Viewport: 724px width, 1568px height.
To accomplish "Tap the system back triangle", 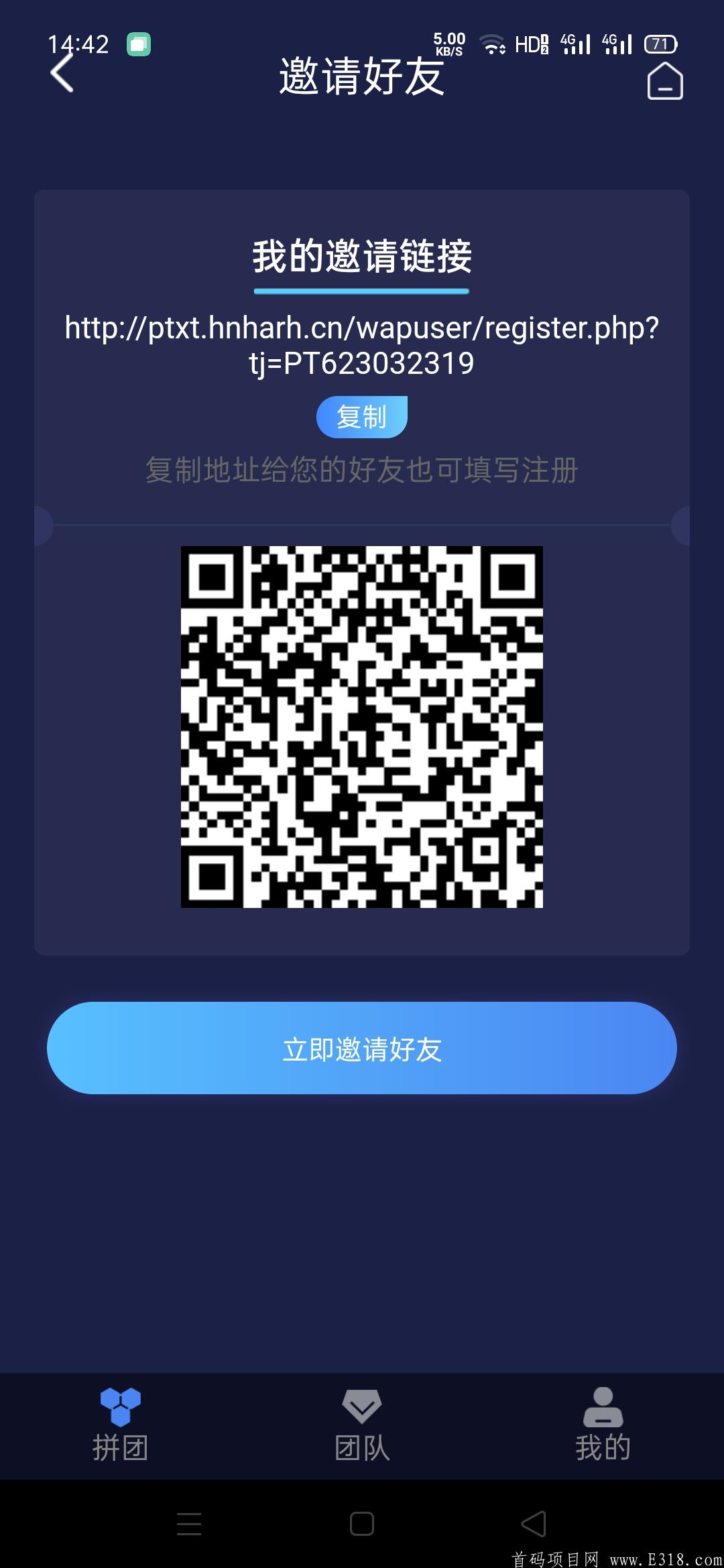I will coord(534,1524).
